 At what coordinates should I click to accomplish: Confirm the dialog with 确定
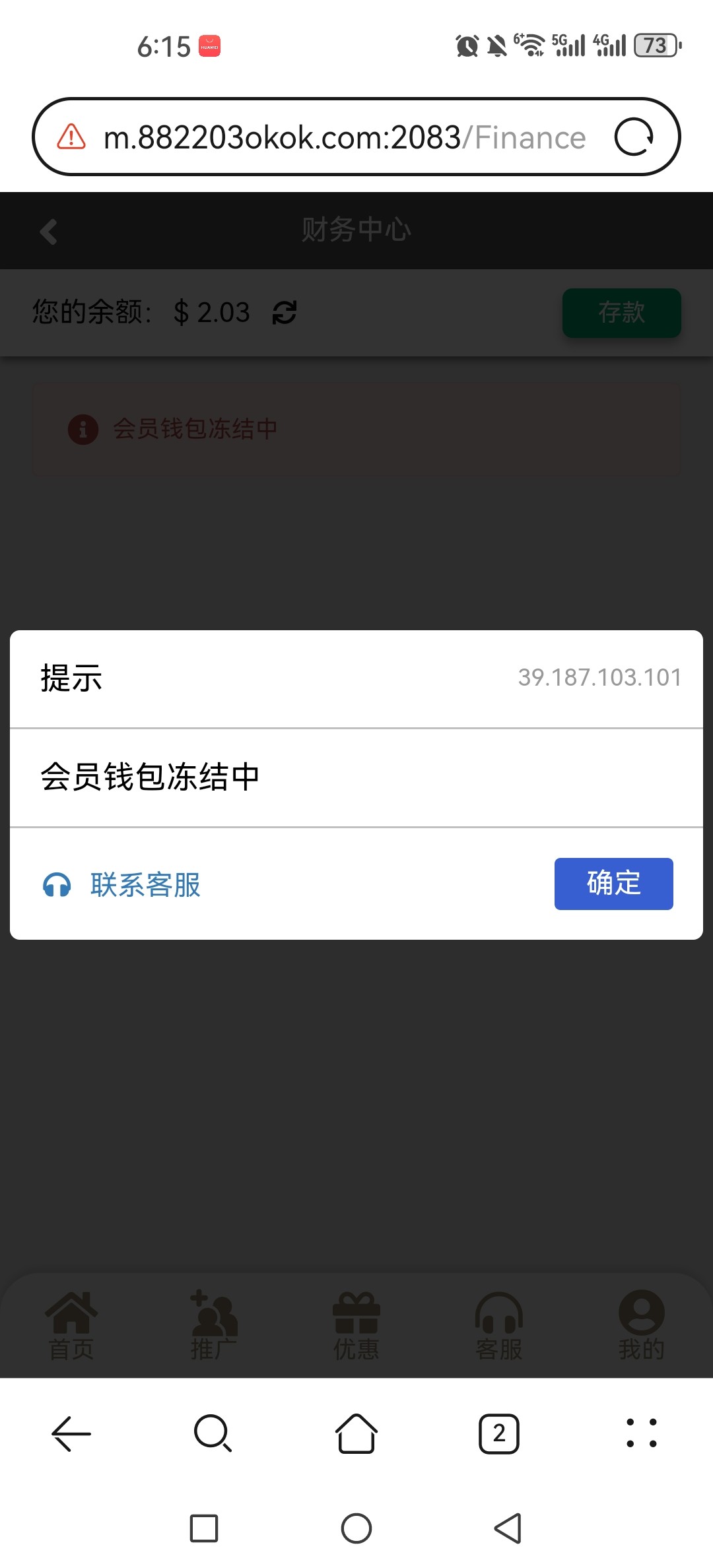tap(613, 884)
